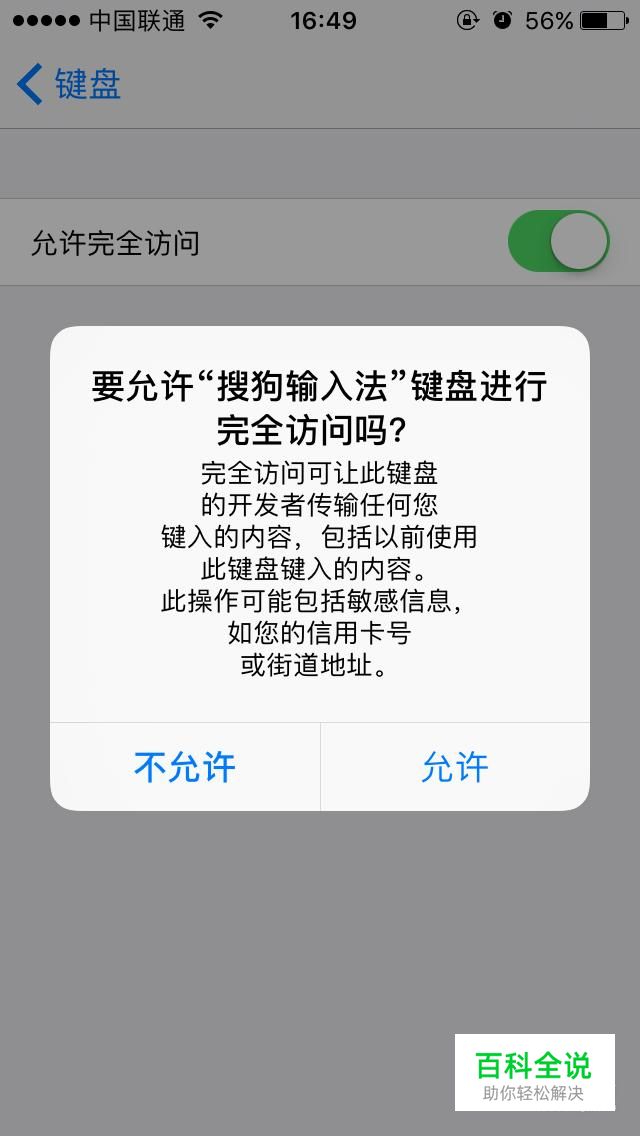Tap 允许 to grant full access
Screen dimensions: 640x1136
point(455,767)
